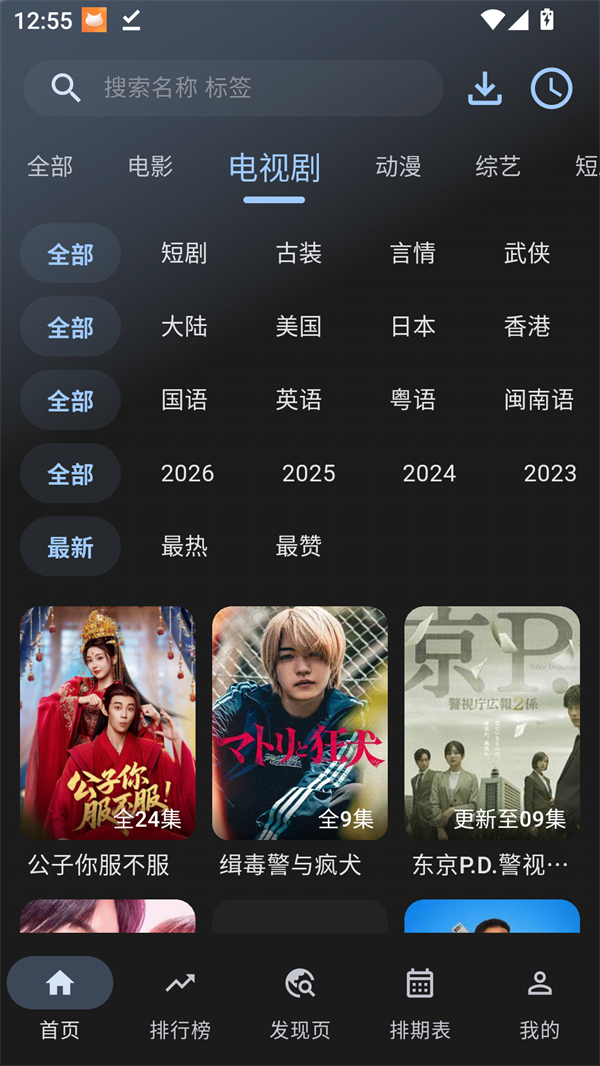
Task: Switch to the 综艺 tab
Action: [x=498, y=167]
